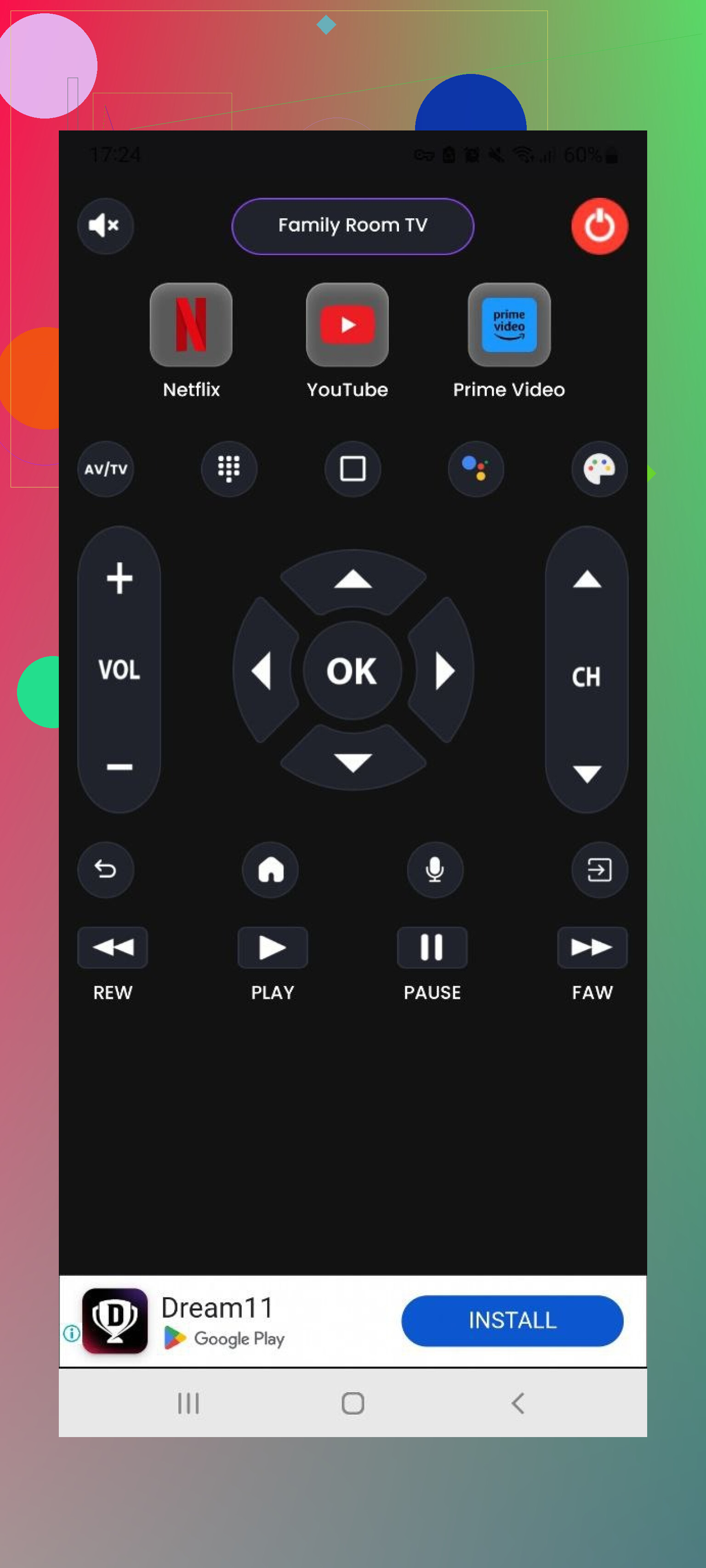
Task: Open the theme color palette
Action: 599,469
